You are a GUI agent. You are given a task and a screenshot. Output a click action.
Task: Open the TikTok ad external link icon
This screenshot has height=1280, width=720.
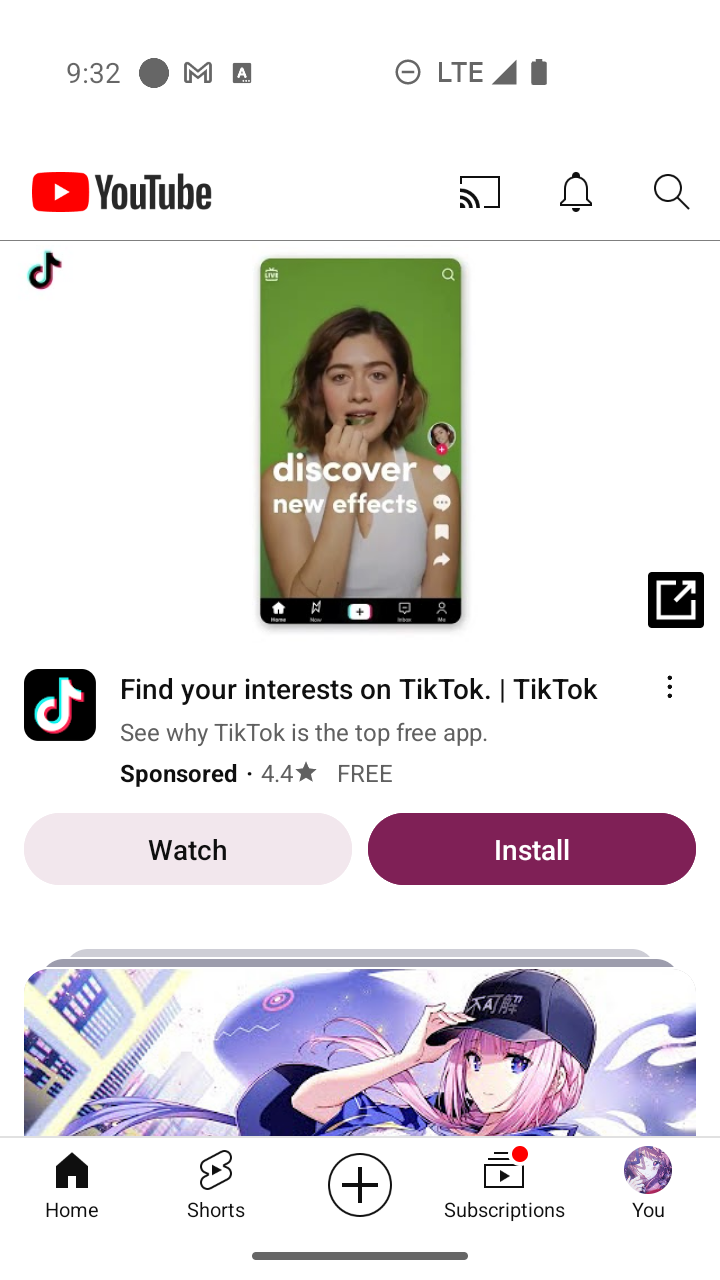[676, 600]
